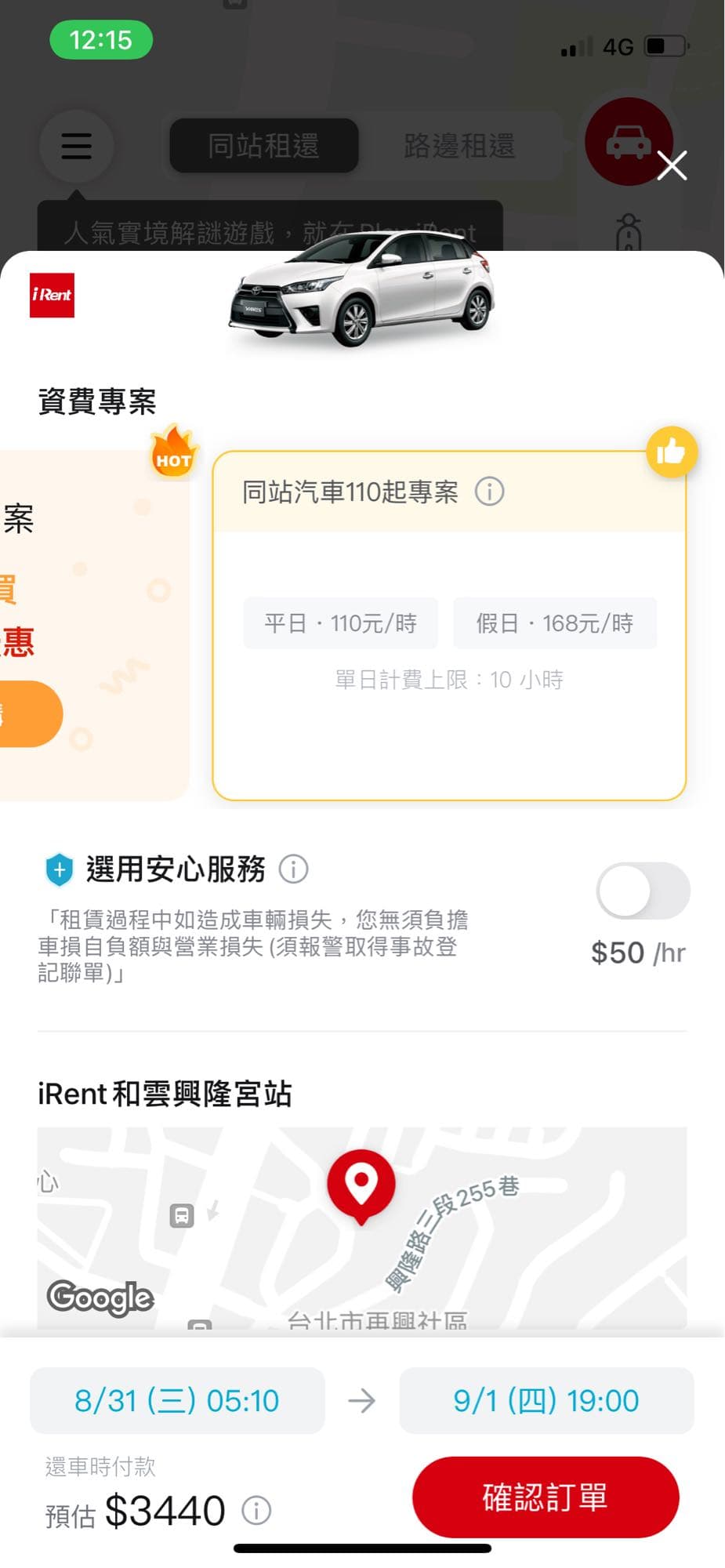
Task: Select the 假日 168元/時 rate option
Action: 554,623
